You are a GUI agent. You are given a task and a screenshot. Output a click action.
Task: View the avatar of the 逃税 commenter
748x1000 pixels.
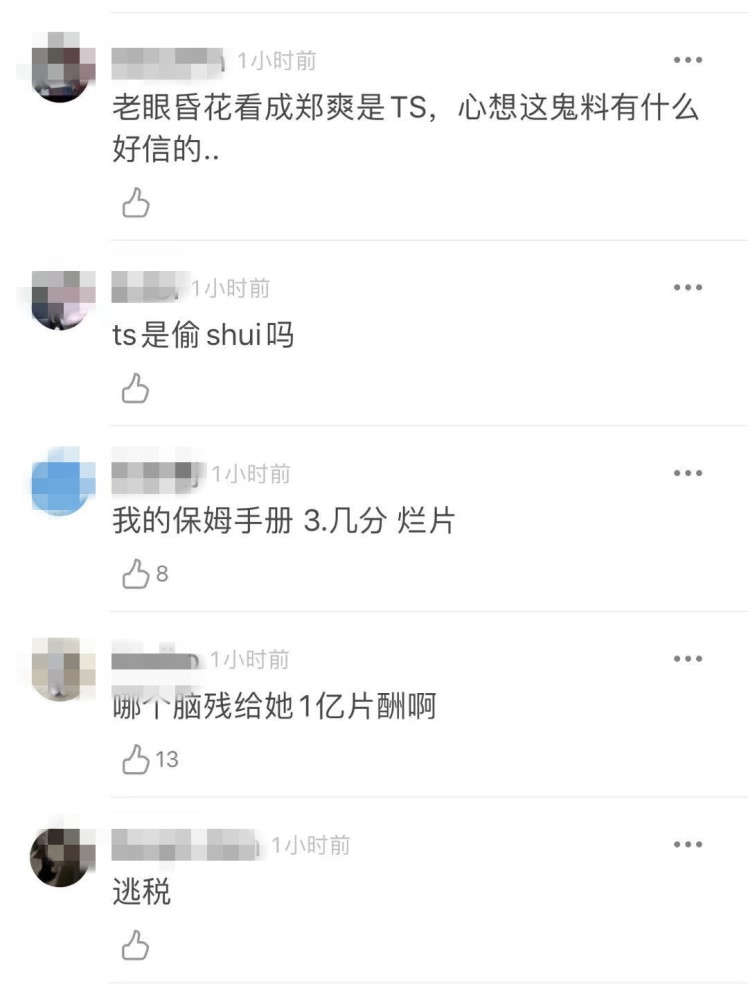point(62,856)
